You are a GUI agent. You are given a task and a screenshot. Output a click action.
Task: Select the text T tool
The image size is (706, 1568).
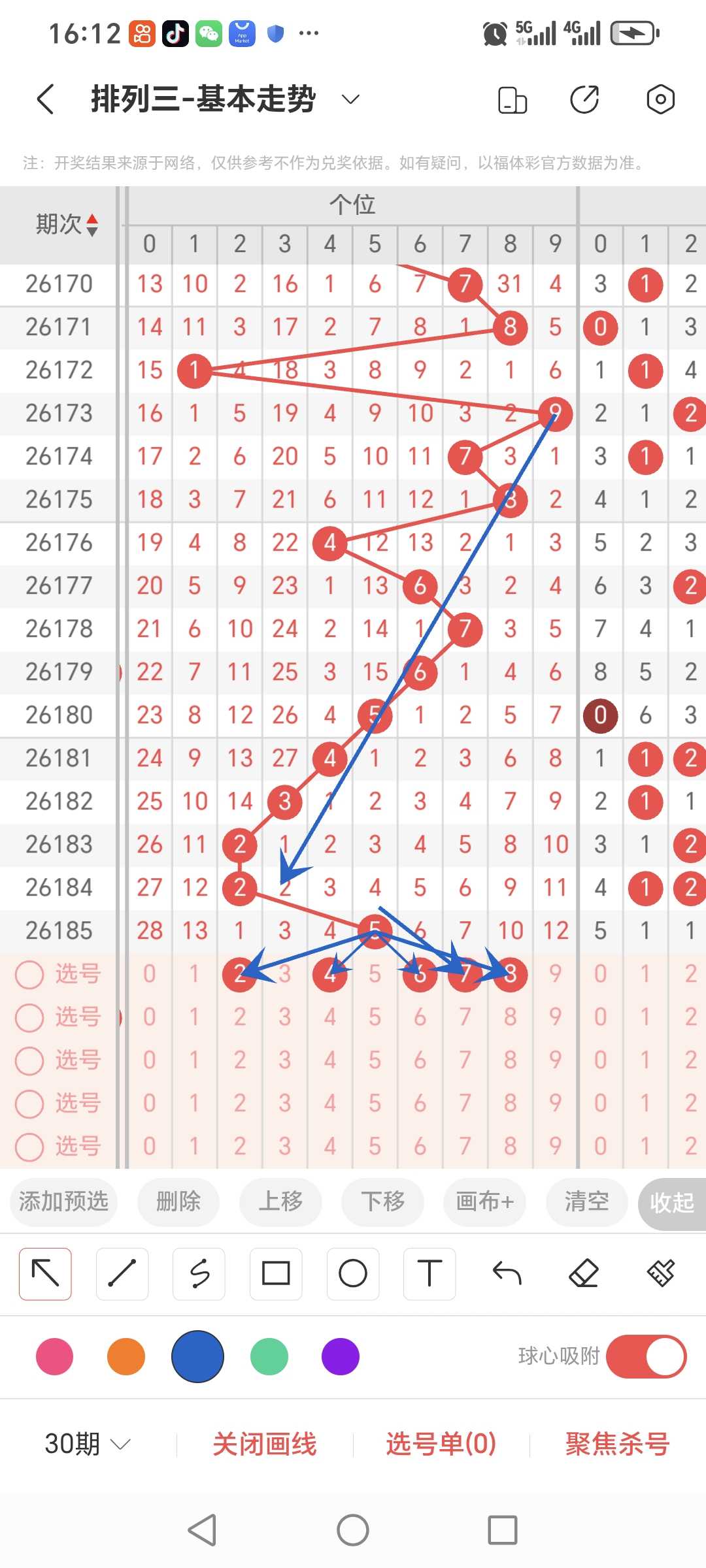click(429, 1273)
